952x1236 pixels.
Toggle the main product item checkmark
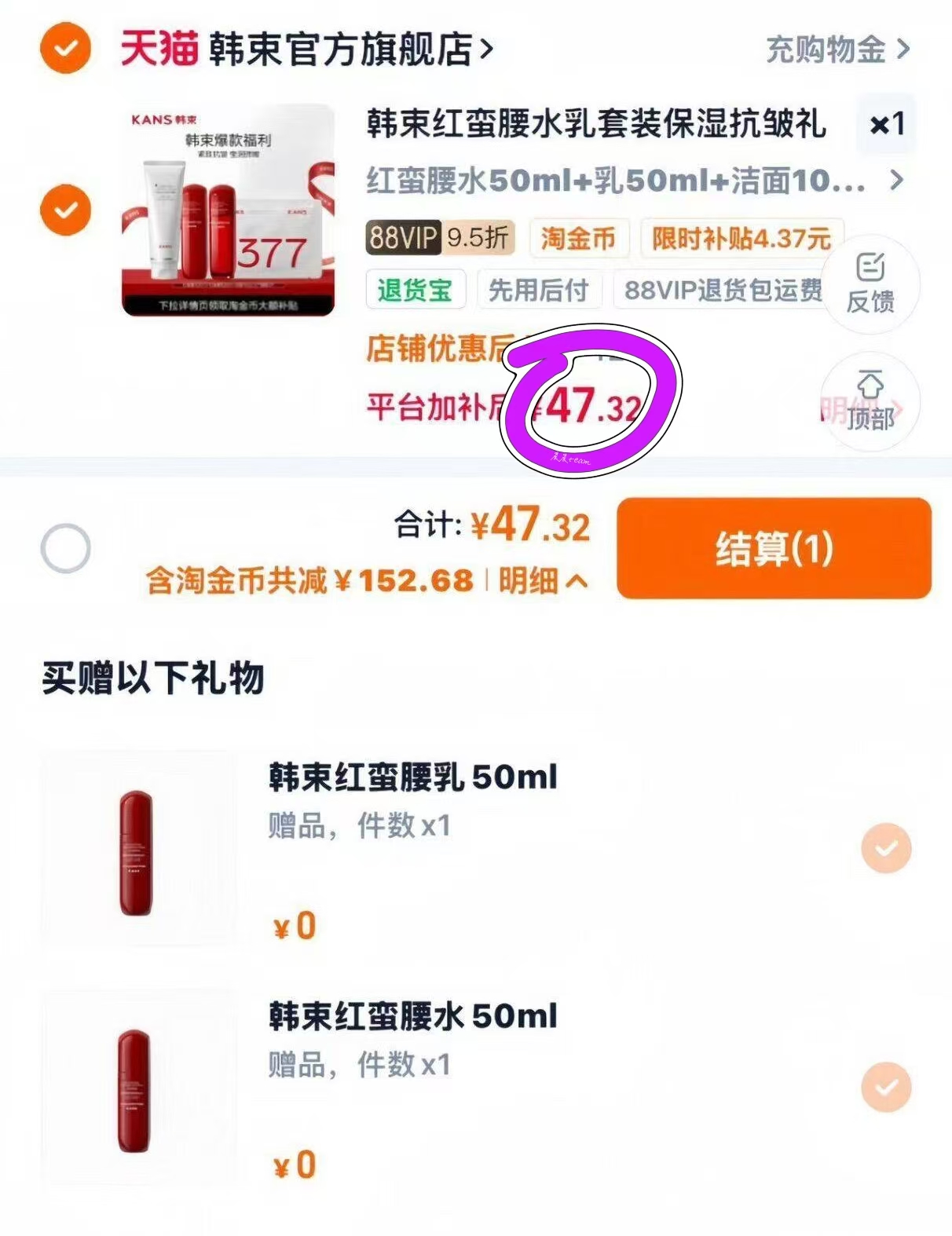(64, 210)
